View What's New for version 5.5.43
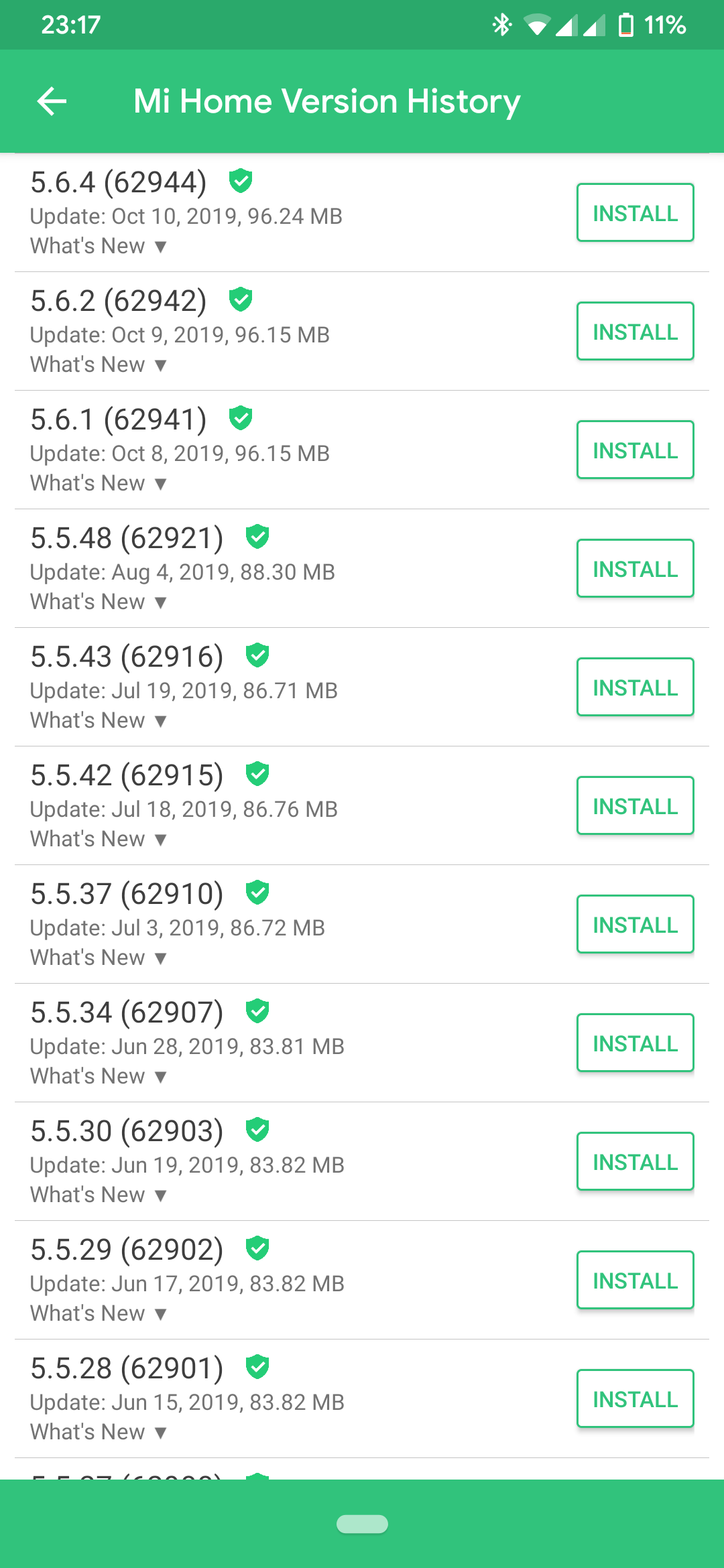This screenshot has width=724, height=1568. pyautogui.click(x=98, y=720)
